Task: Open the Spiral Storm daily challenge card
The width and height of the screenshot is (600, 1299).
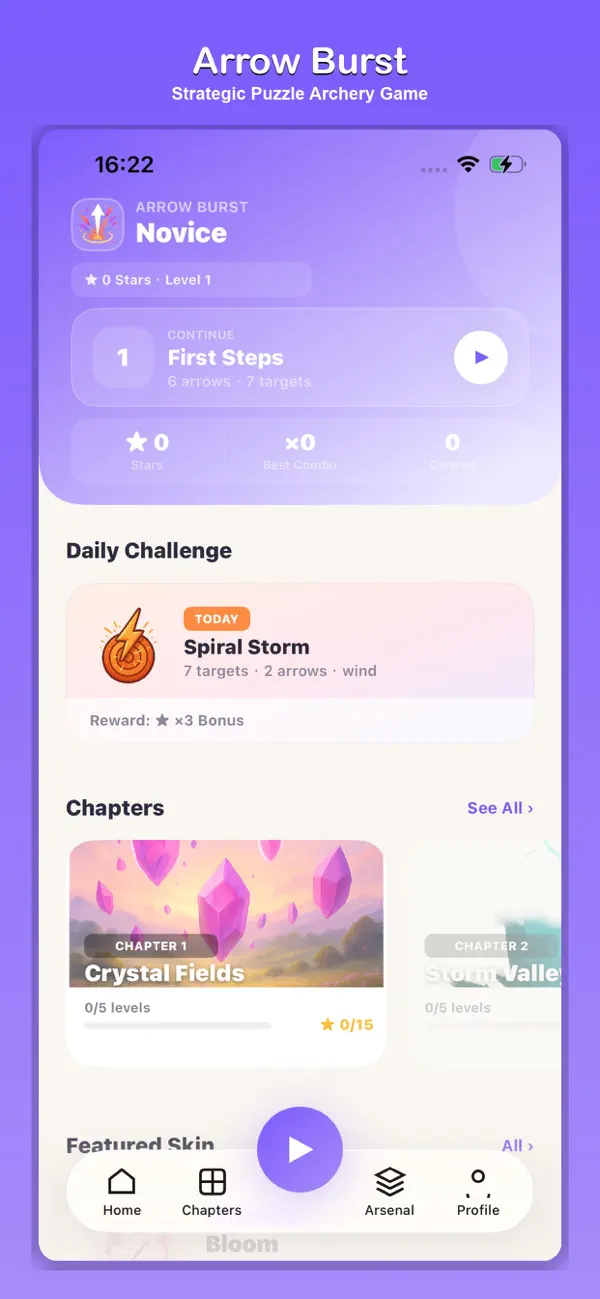Action: coord(300,662)
